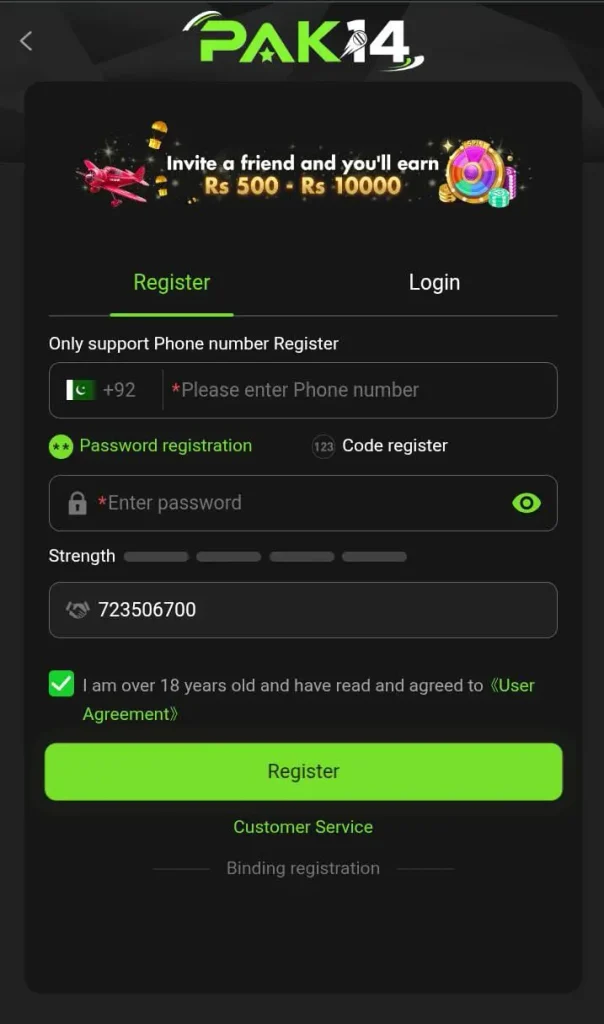Image resolution: width=604 pixels, height=1024 pixels.
Task: Go back using the top-left arrow
Action: click(x=26, y=41)
